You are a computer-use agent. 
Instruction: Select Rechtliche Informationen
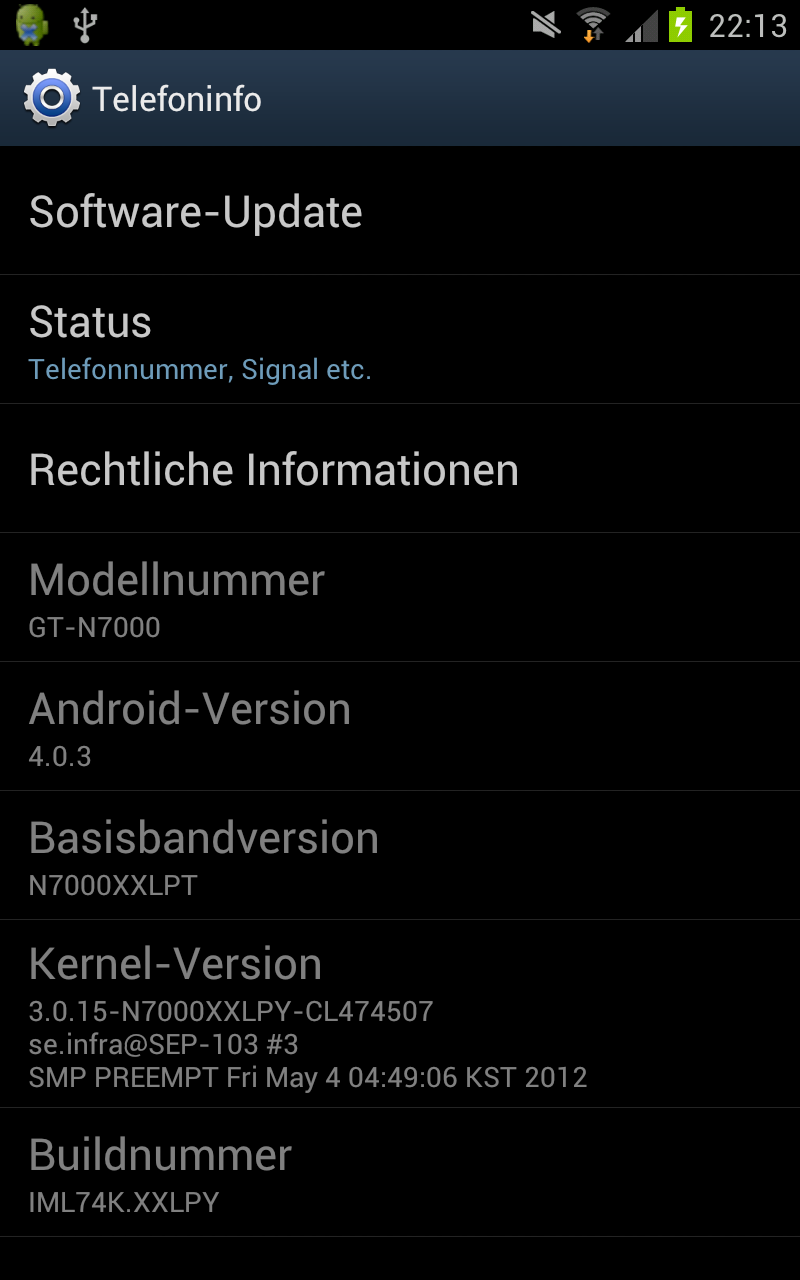pos(400,470)
